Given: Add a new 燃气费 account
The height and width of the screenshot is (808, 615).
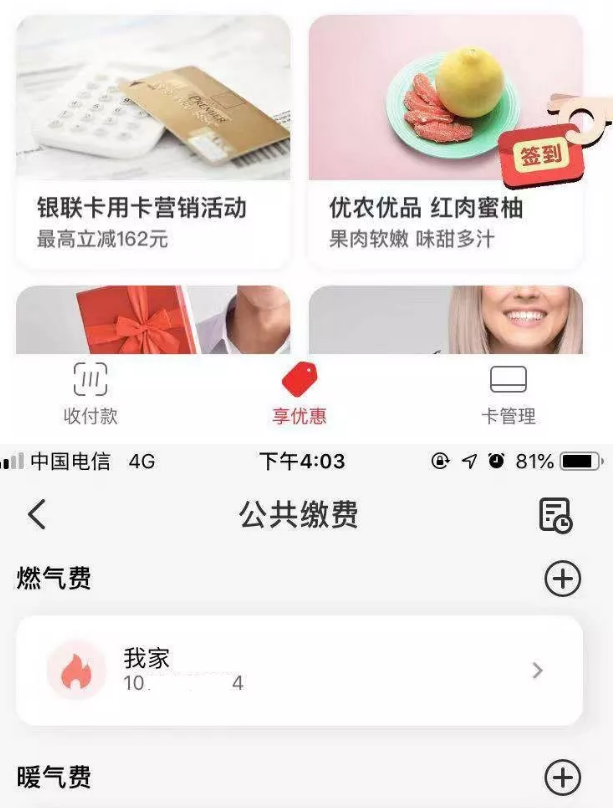Looking at the screenshot, I should click(562, 579).
